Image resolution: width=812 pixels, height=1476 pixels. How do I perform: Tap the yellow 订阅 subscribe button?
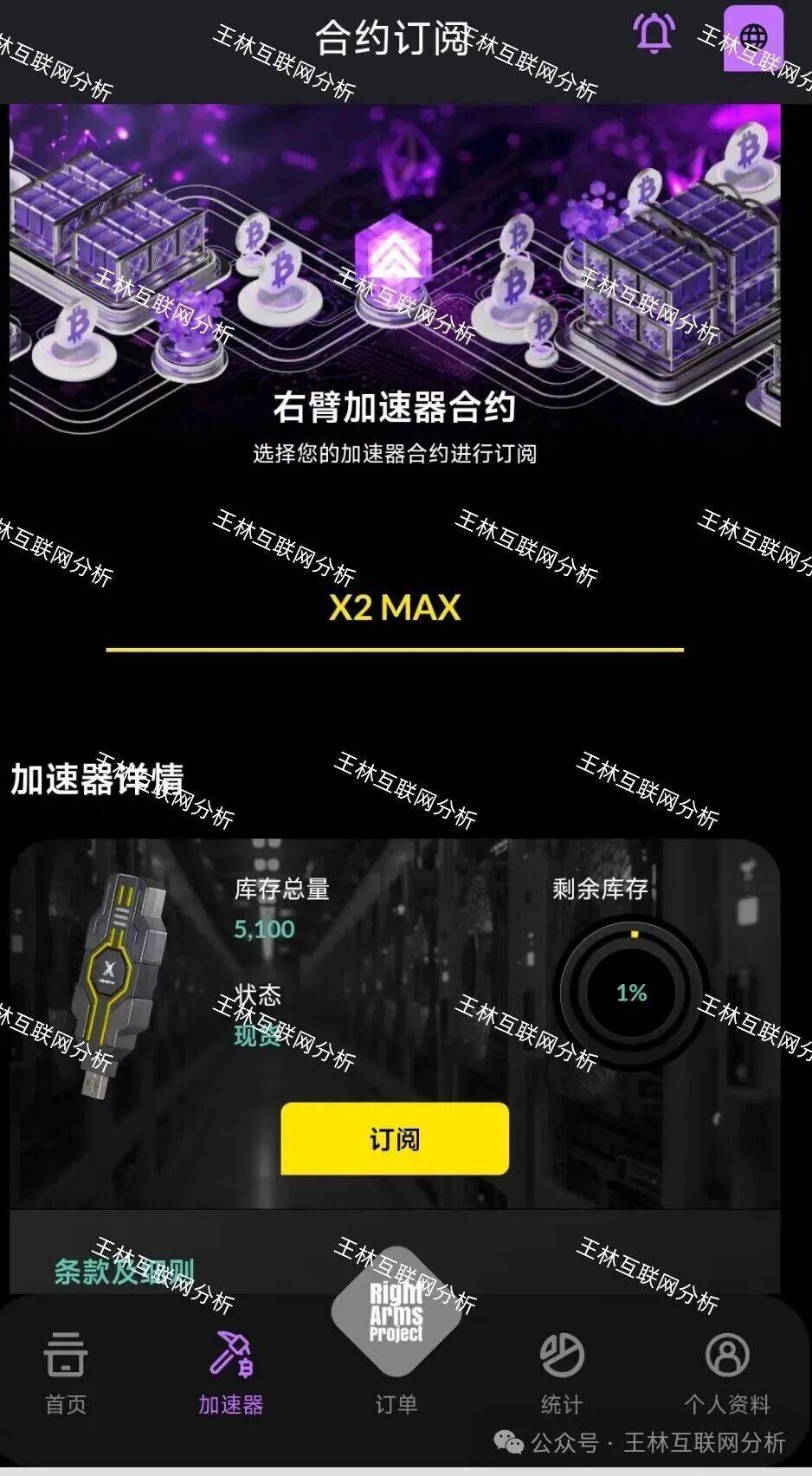[395, 1138]
